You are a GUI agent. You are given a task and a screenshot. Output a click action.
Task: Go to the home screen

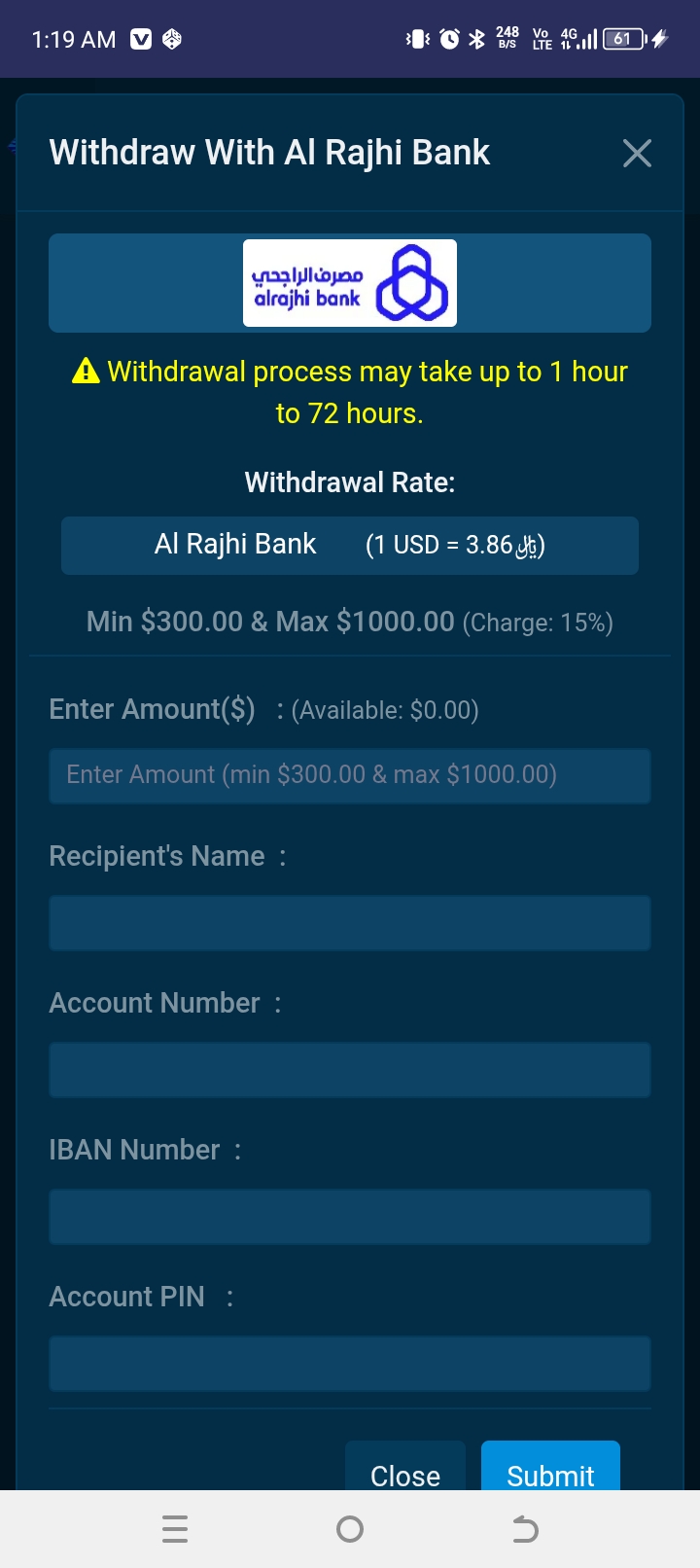pyautogui.click(x=350, y=1529)
